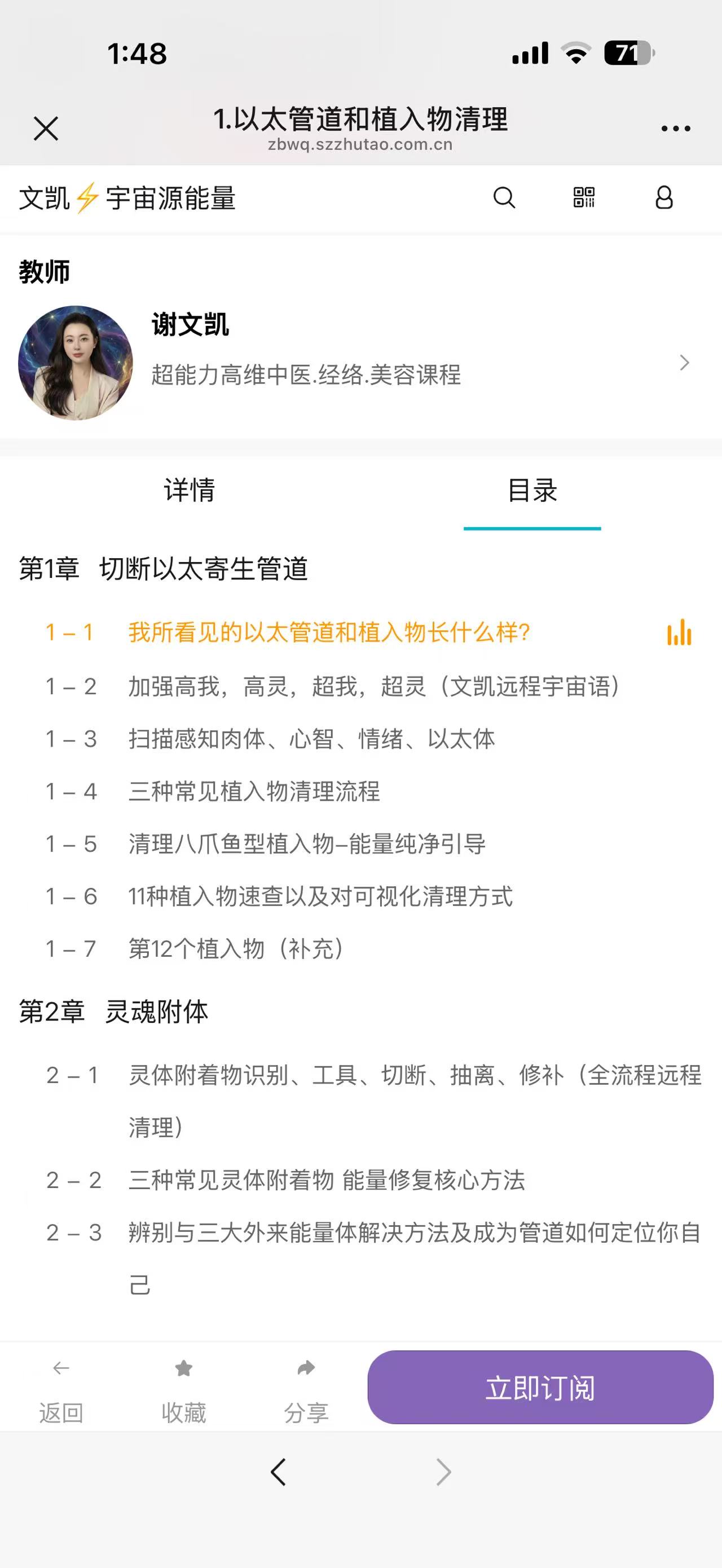Open lesson 2-2 三种常见灵体附着物

click(x=326, y=1180)
